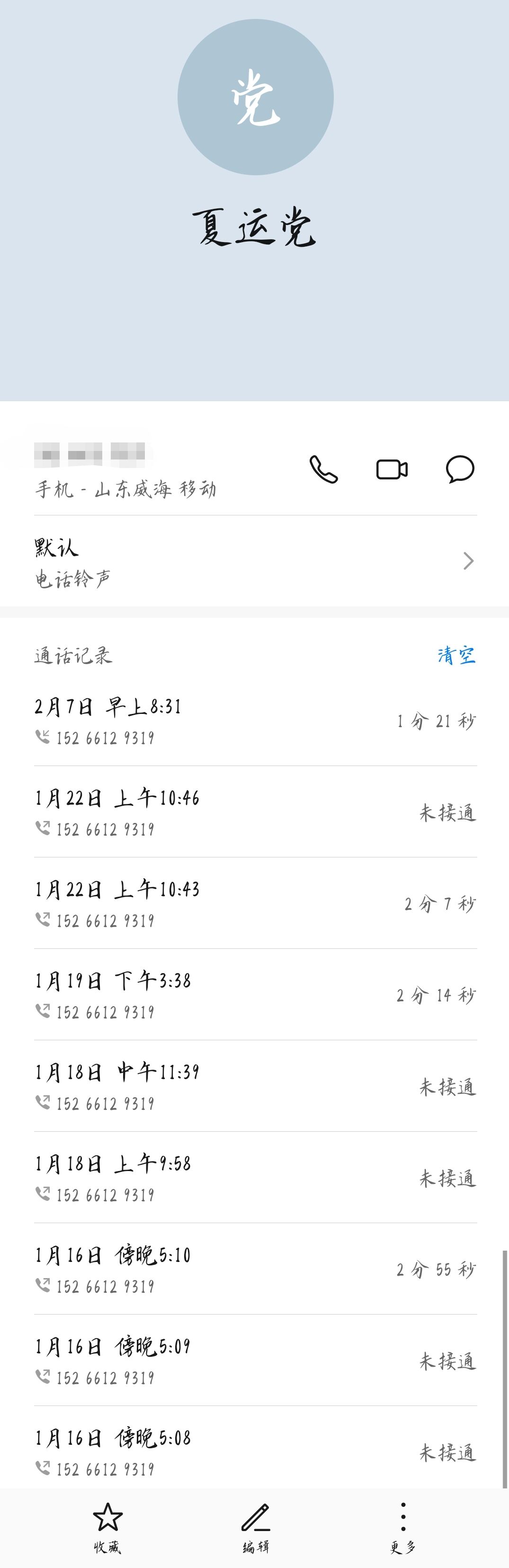The image size is (509, 1568).
Task: Start a video call with the camera icon
Action: click(392, 469)
